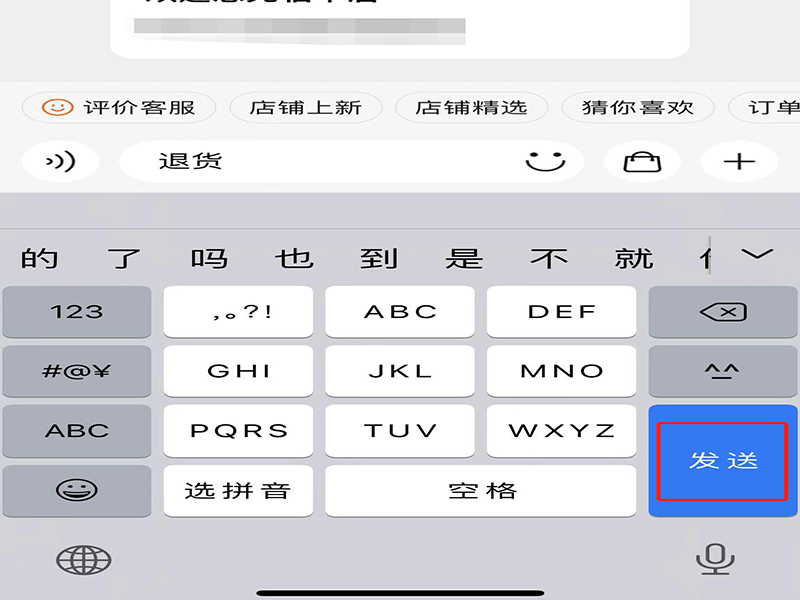Switch keyboard to 123 numbers
Image resolution: width=800 pixels, height=600 pixels.
(x=77, y=312)
